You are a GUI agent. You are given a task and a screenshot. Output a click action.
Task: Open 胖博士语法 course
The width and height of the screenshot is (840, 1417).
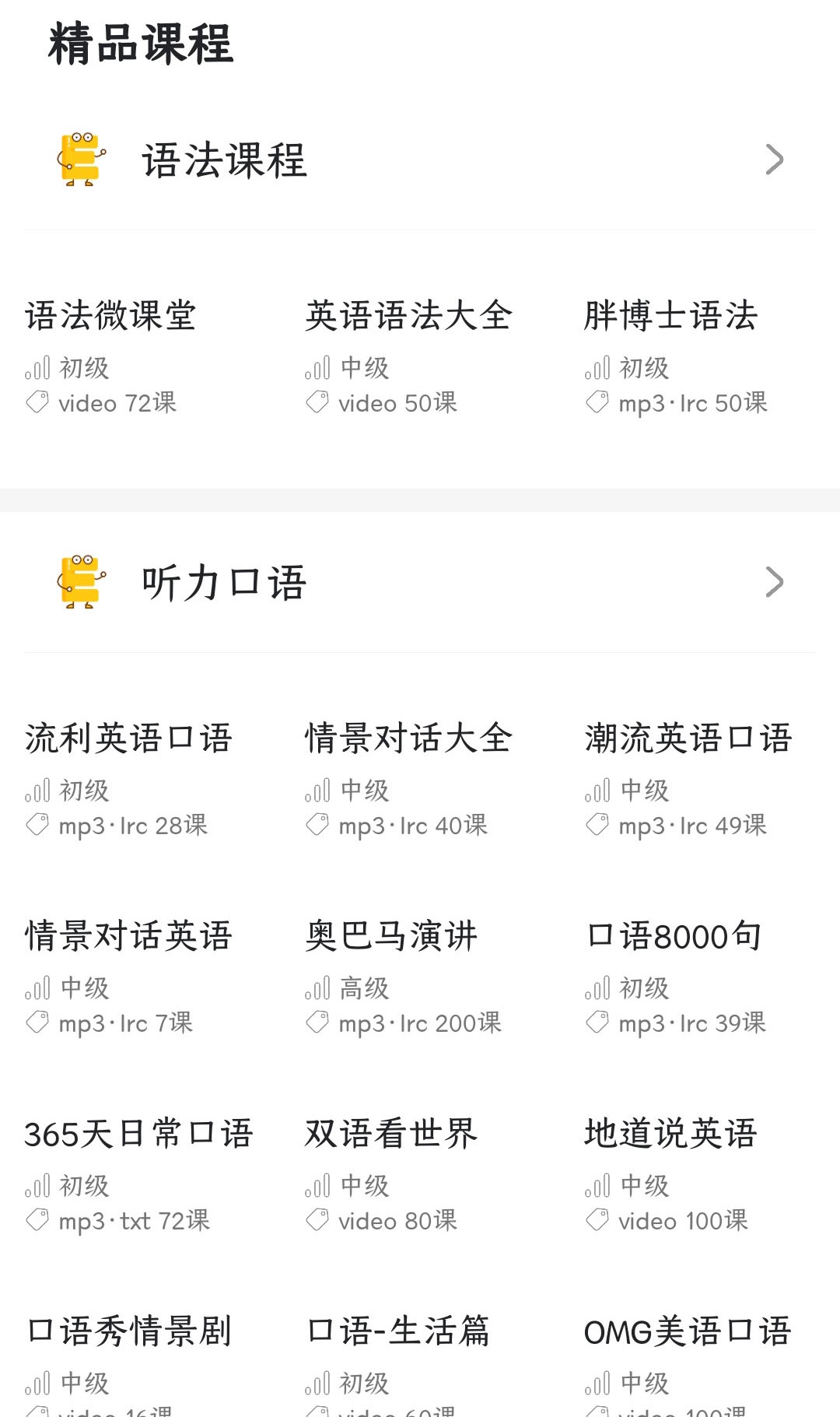click(x=670, y=316)
